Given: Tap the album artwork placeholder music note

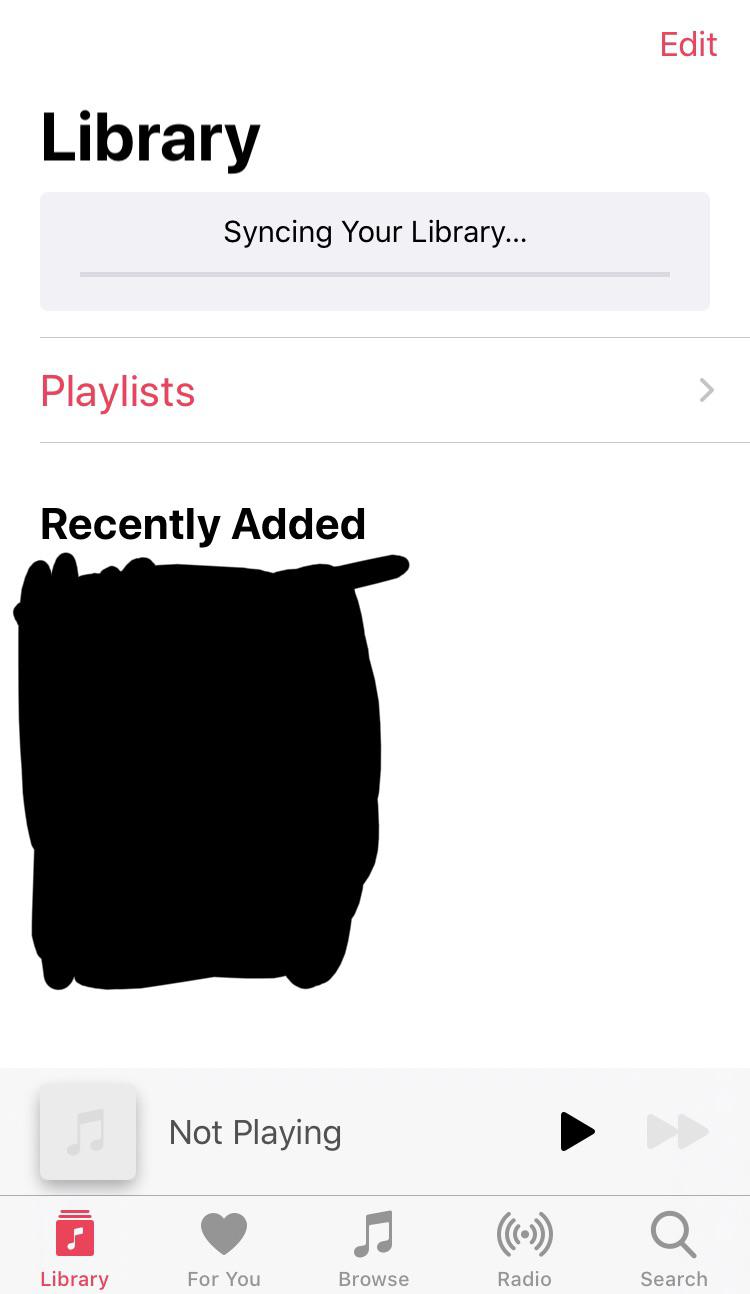Looking at the screenshot, I should (x=88, y=1131).
